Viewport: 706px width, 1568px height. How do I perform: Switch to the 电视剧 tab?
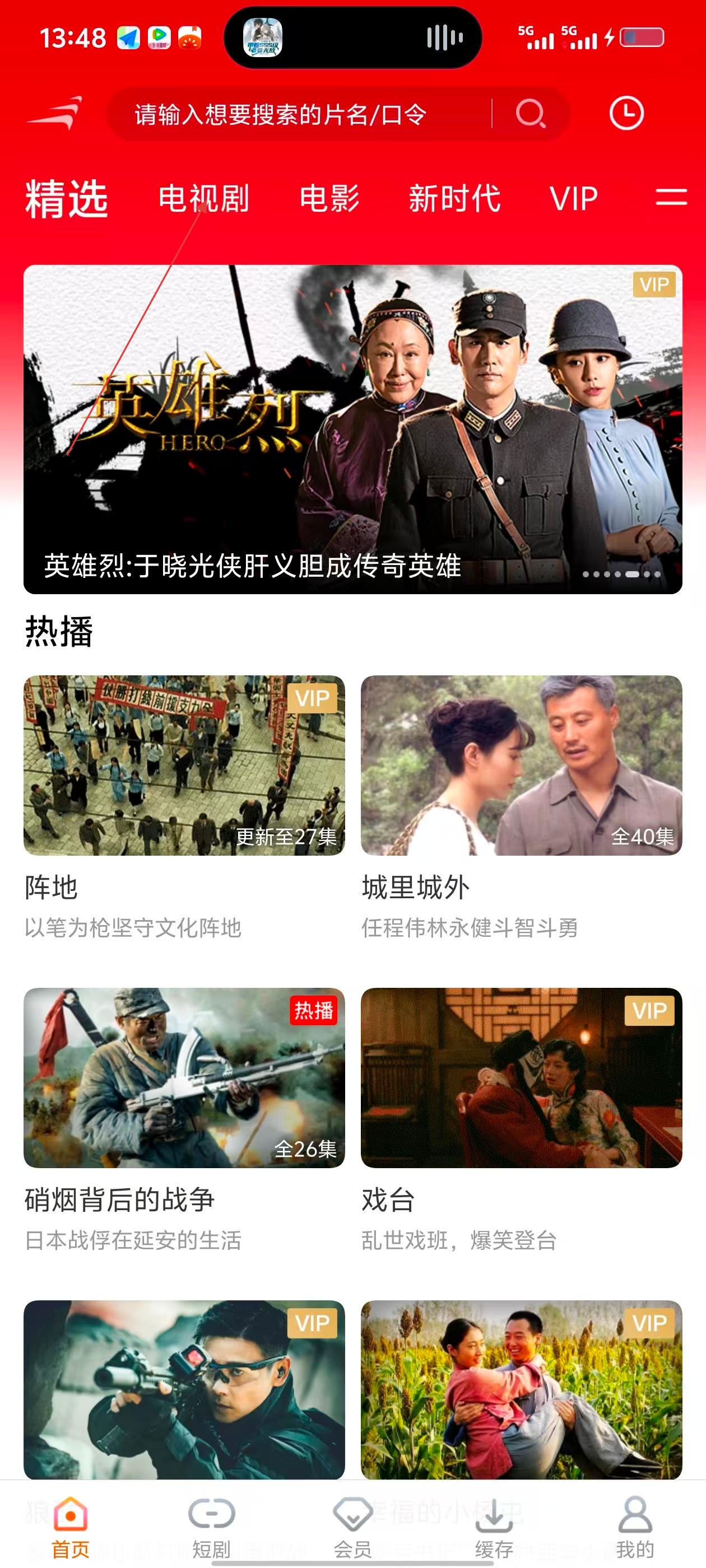coord(203,198)
